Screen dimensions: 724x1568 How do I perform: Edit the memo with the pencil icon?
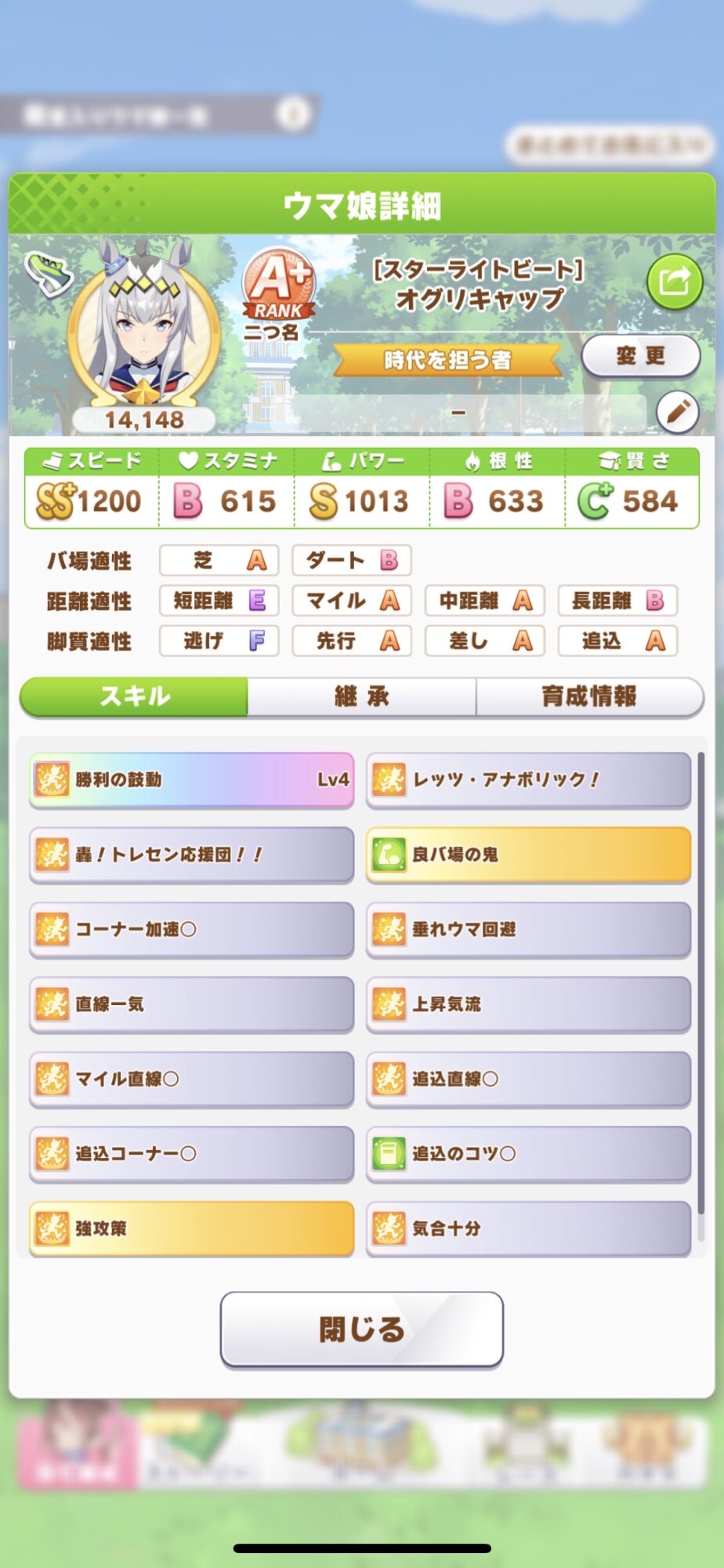point(677,412)
